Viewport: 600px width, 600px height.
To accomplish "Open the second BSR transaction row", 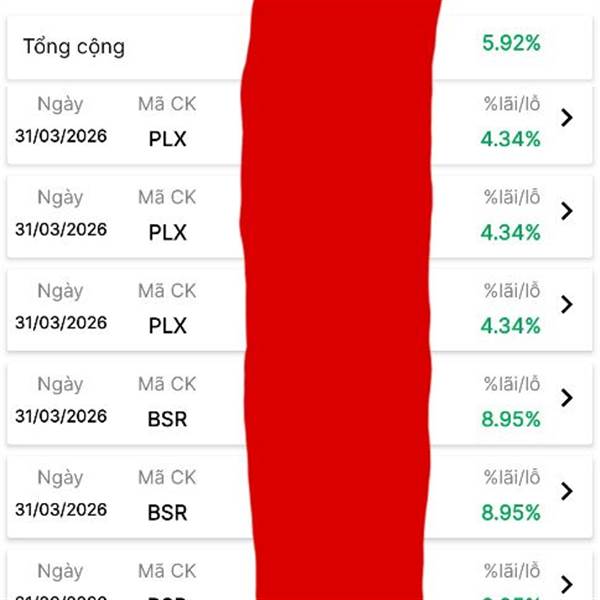I will [567, 490].
